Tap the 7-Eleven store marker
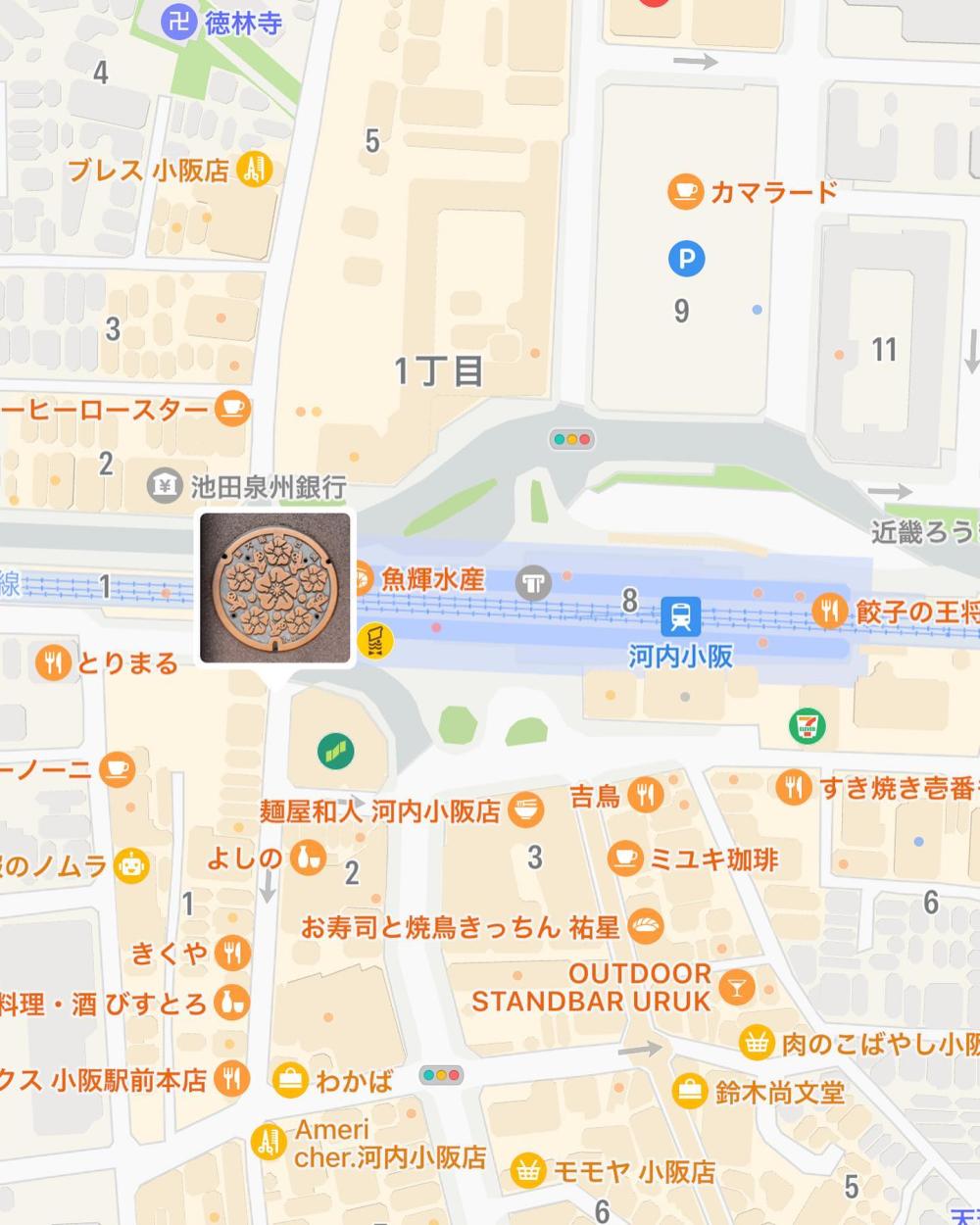The image size is (980, 1225). point(807,726)
